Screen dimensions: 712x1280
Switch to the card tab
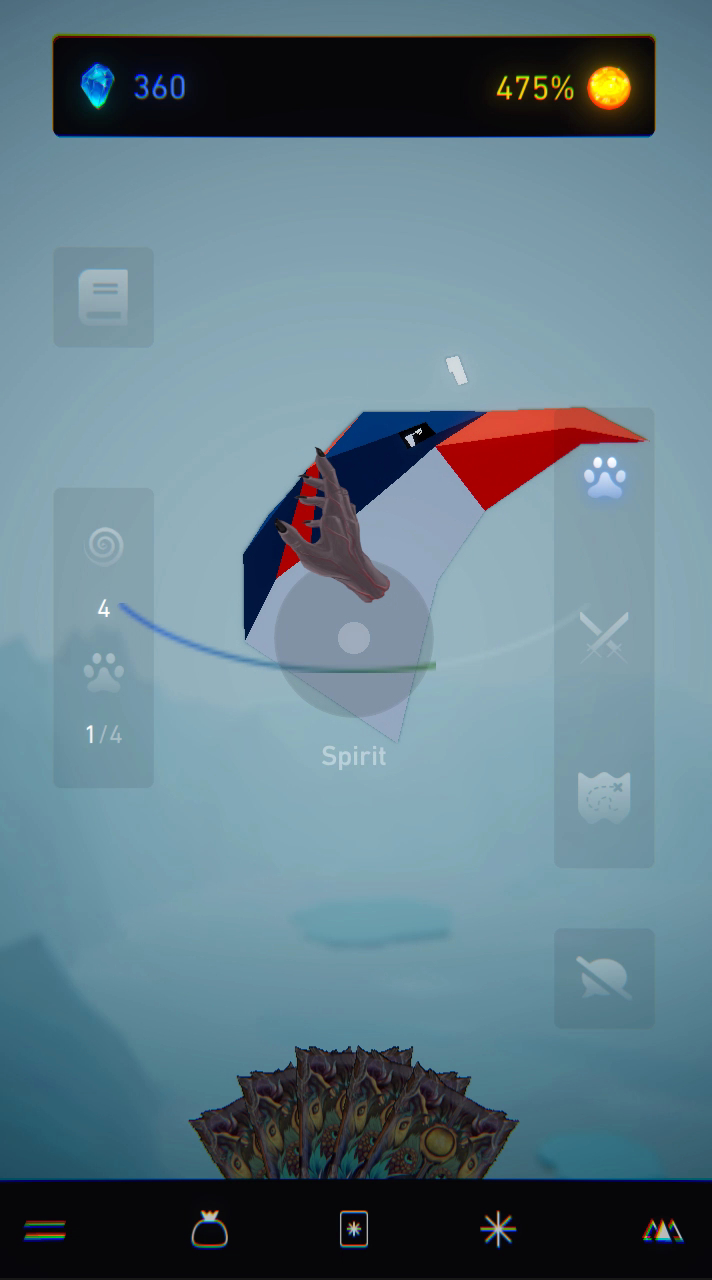pyautogui.click(x=354, y=1230)
